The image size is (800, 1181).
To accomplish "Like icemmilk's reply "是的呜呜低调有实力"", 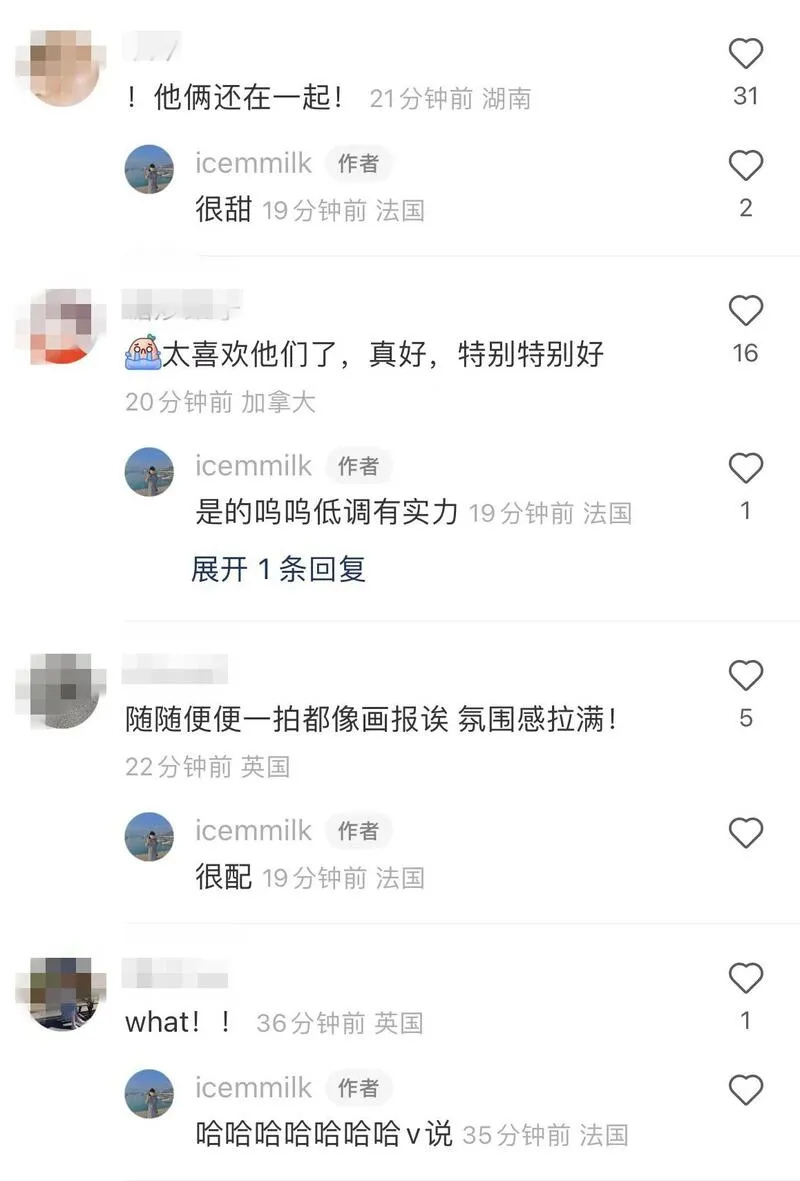I will [x=745, y=468].
